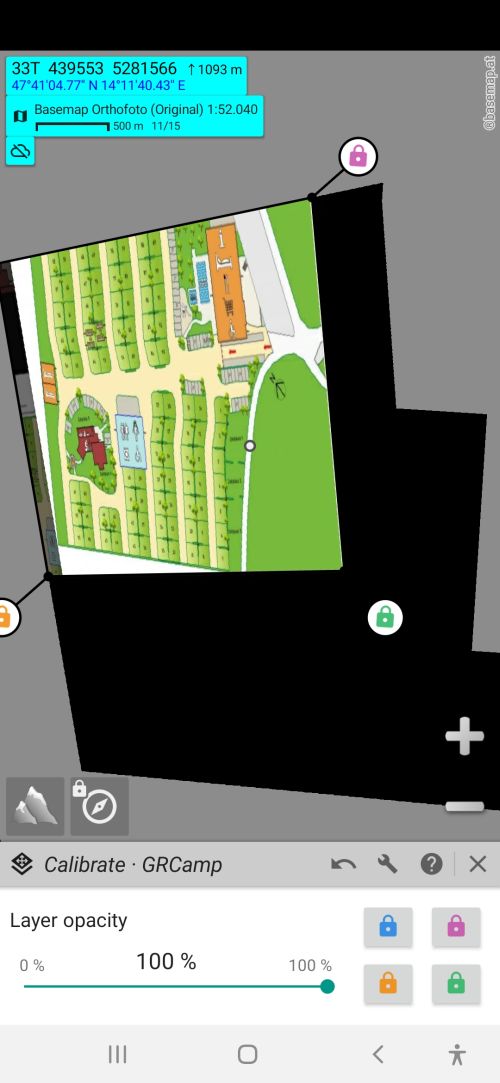Toggle the blue lock button in panel
Image resolution: width=500 pixels, height=1083 pixels.
pos(388,926)
